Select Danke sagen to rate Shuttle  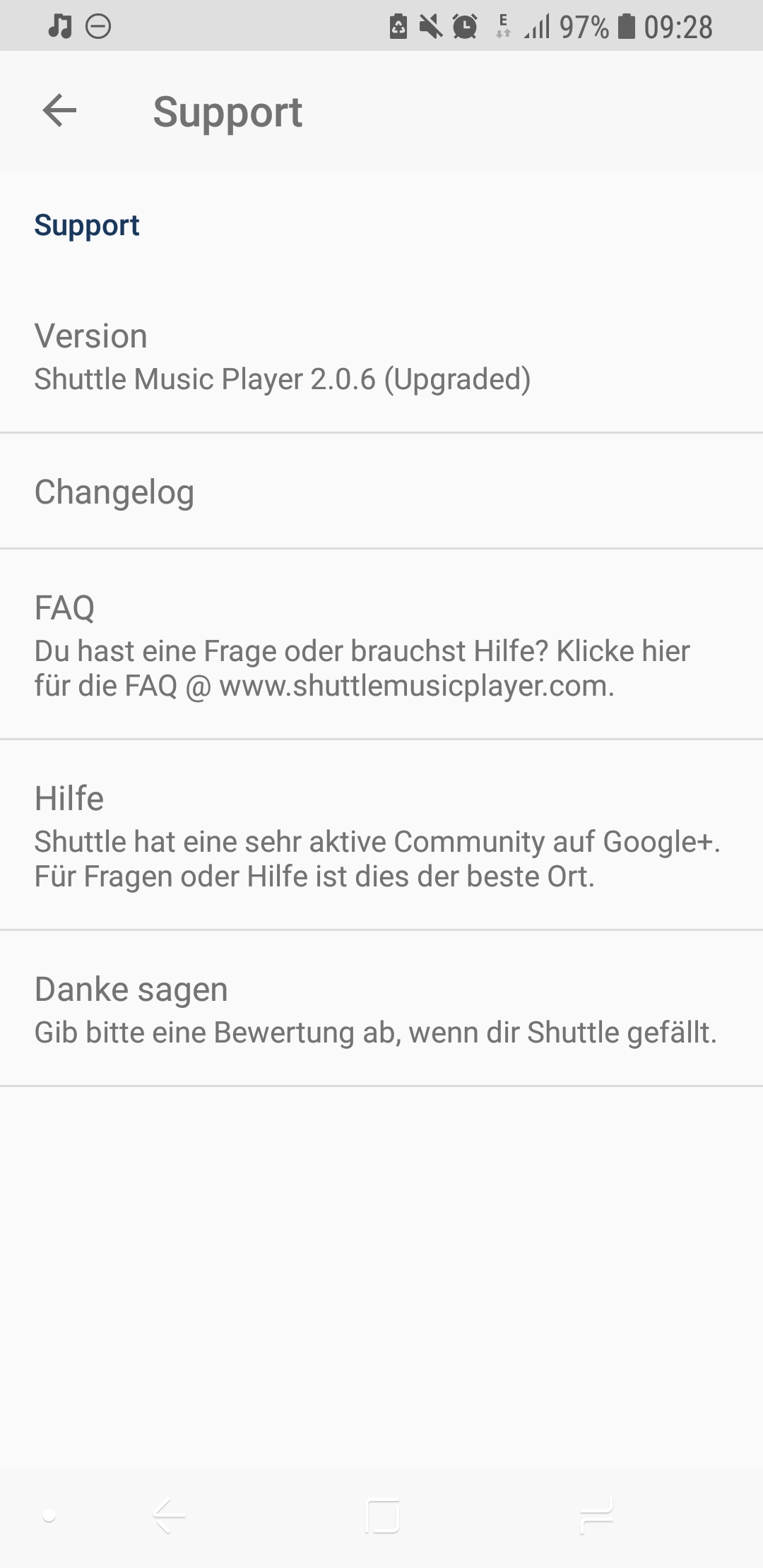point(381,1009)
